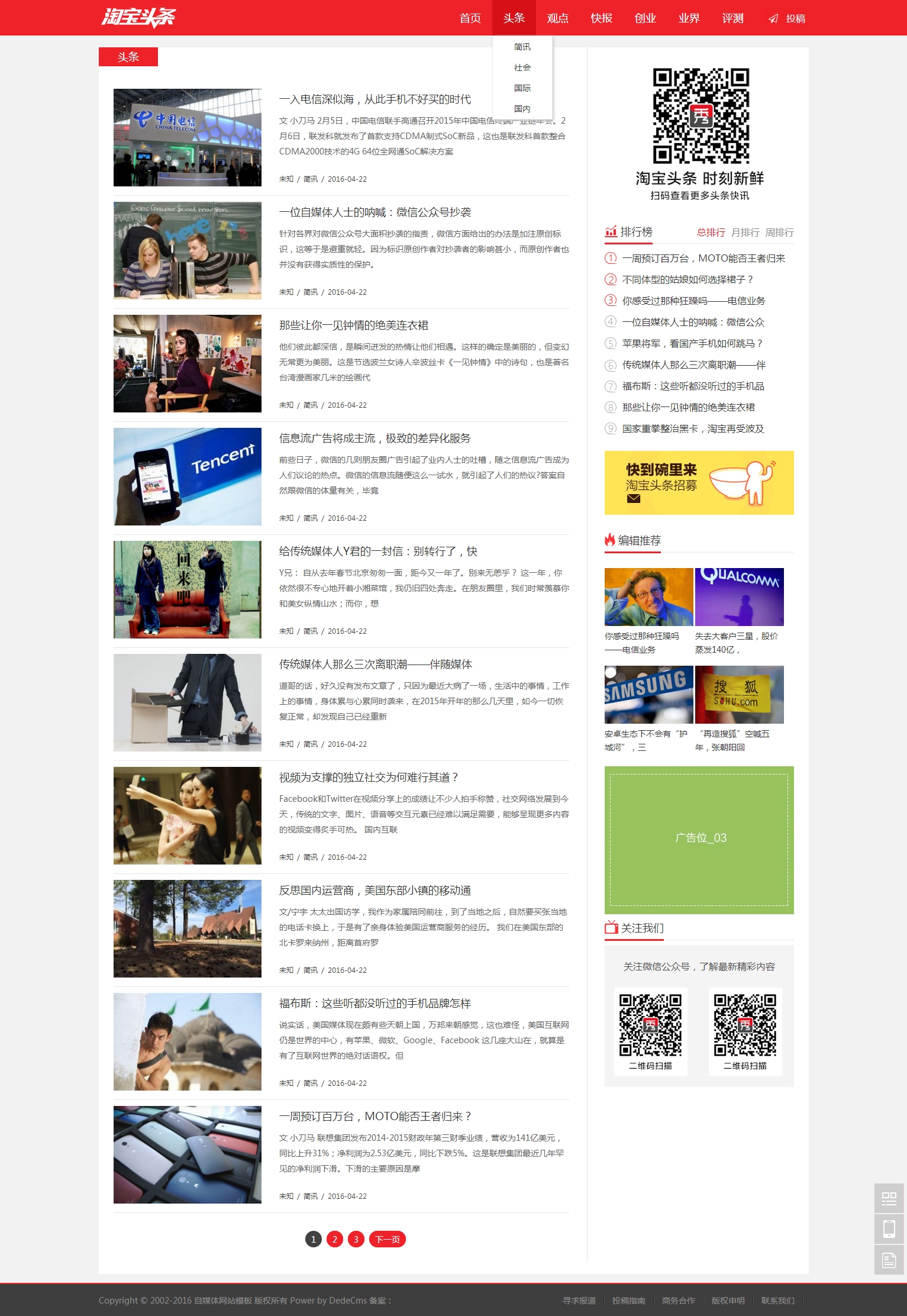Open the 首页 nav item
The image size is (907, 1316).
[470, 18]
